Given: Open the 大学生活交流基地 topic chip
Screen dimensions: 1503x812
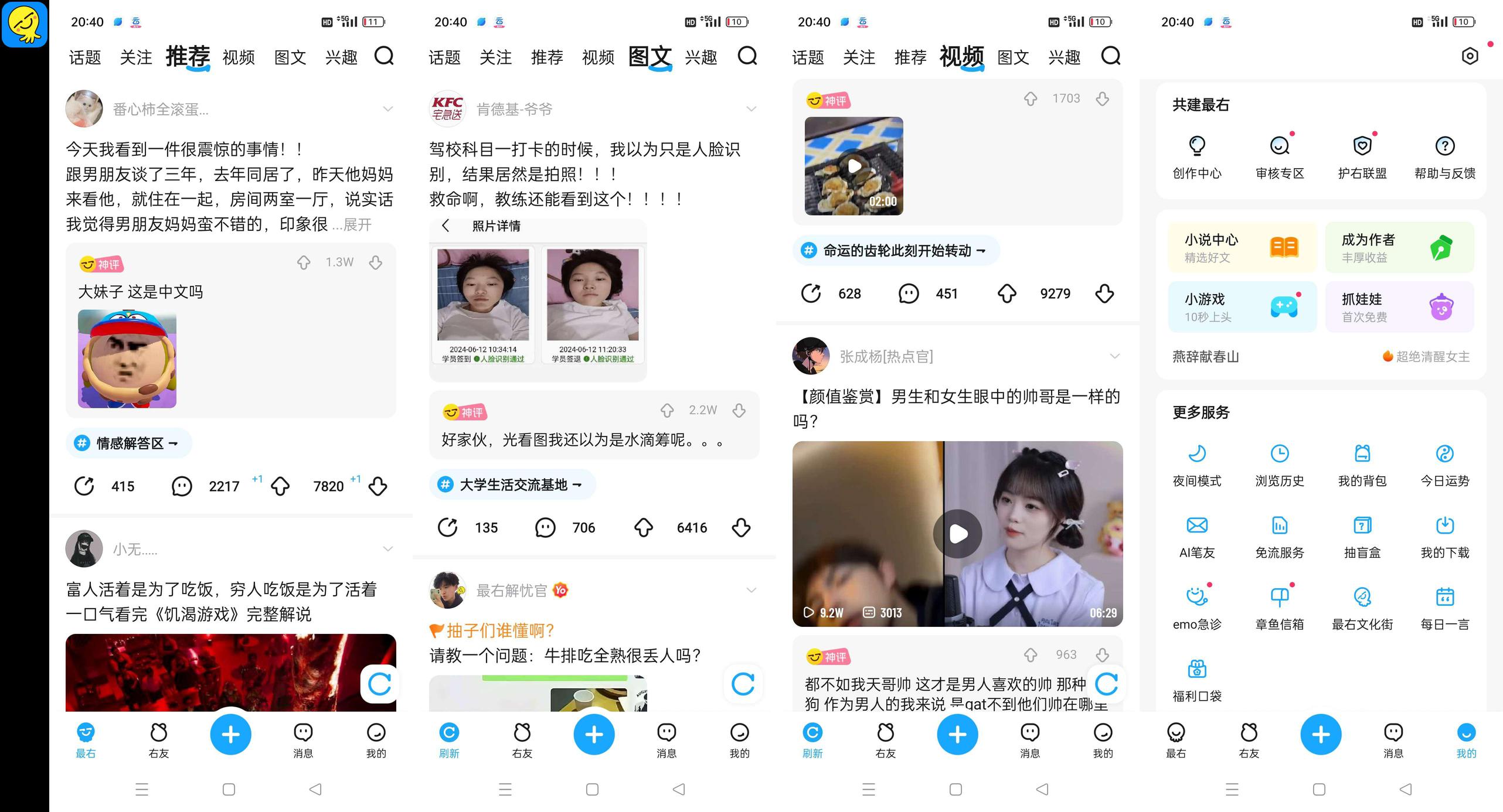Looking at the screenshot, I should 512,485.
